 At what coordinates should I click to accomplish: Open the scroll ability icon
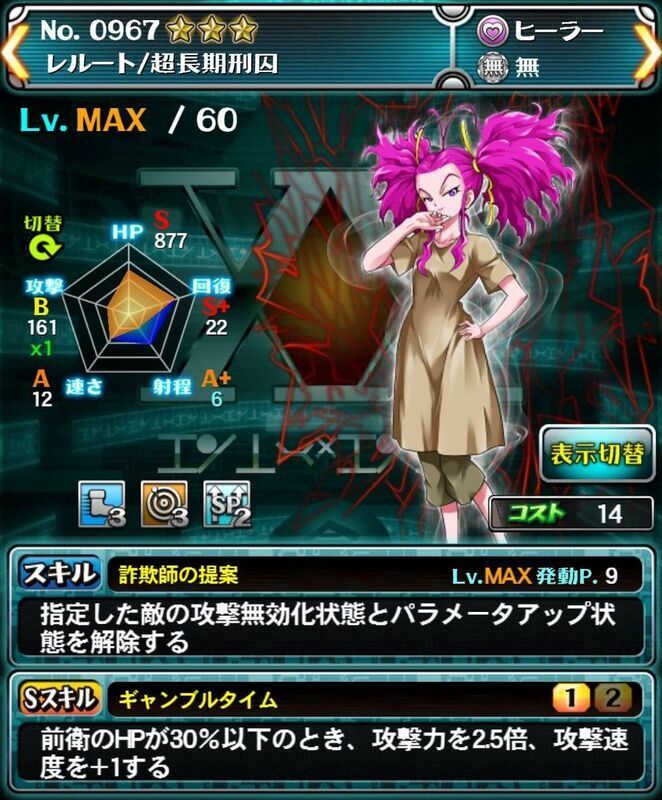coord(99,502)
